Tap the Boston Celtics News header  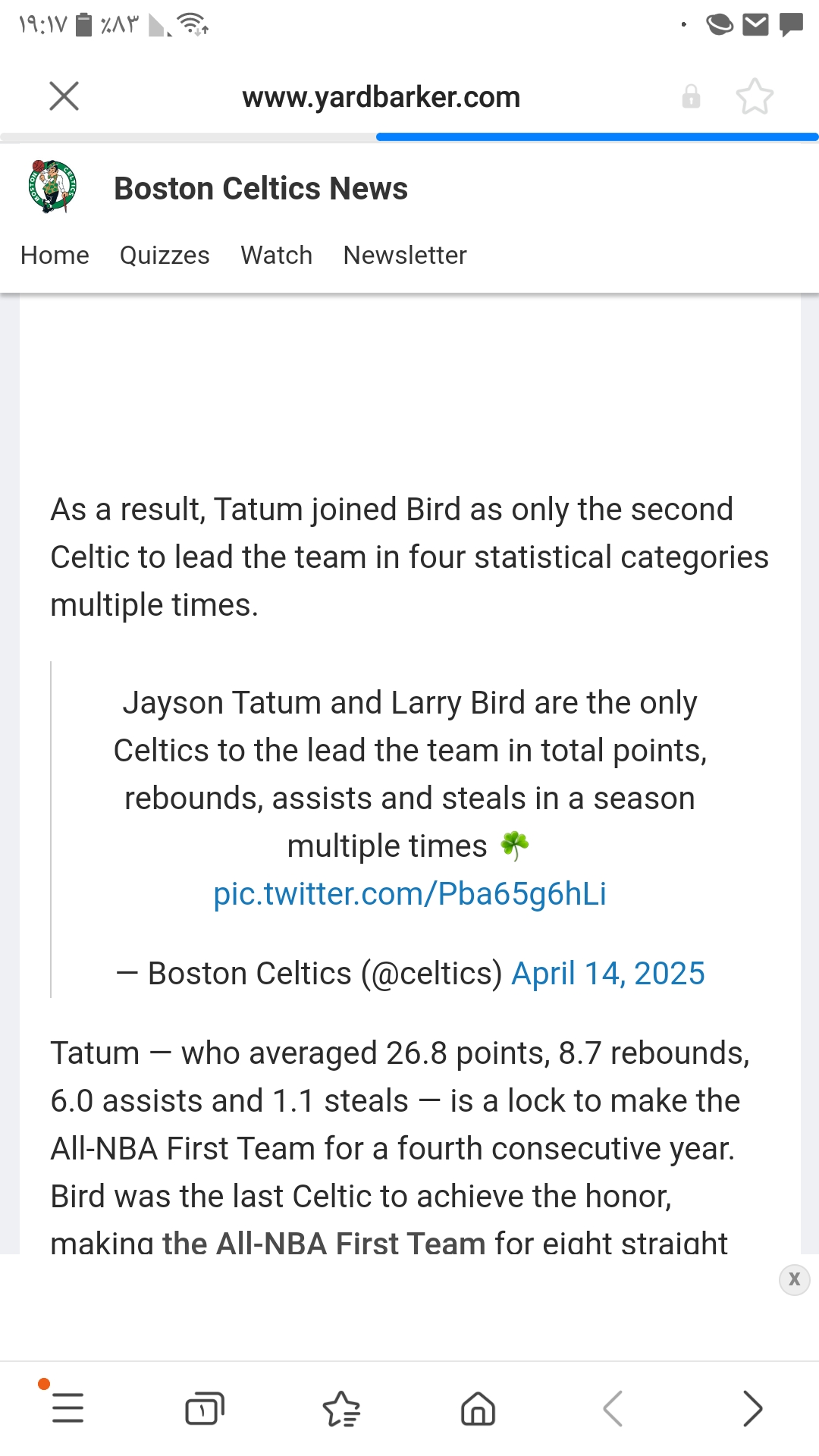pos(260,189)
